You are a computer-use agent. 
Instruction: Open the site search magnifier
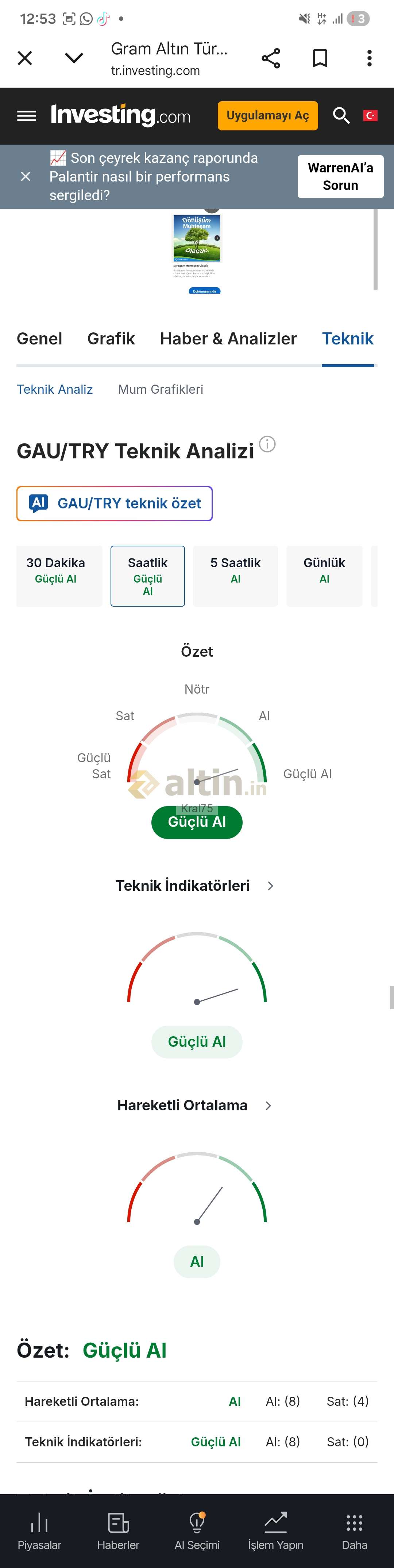tap(341, 116)
